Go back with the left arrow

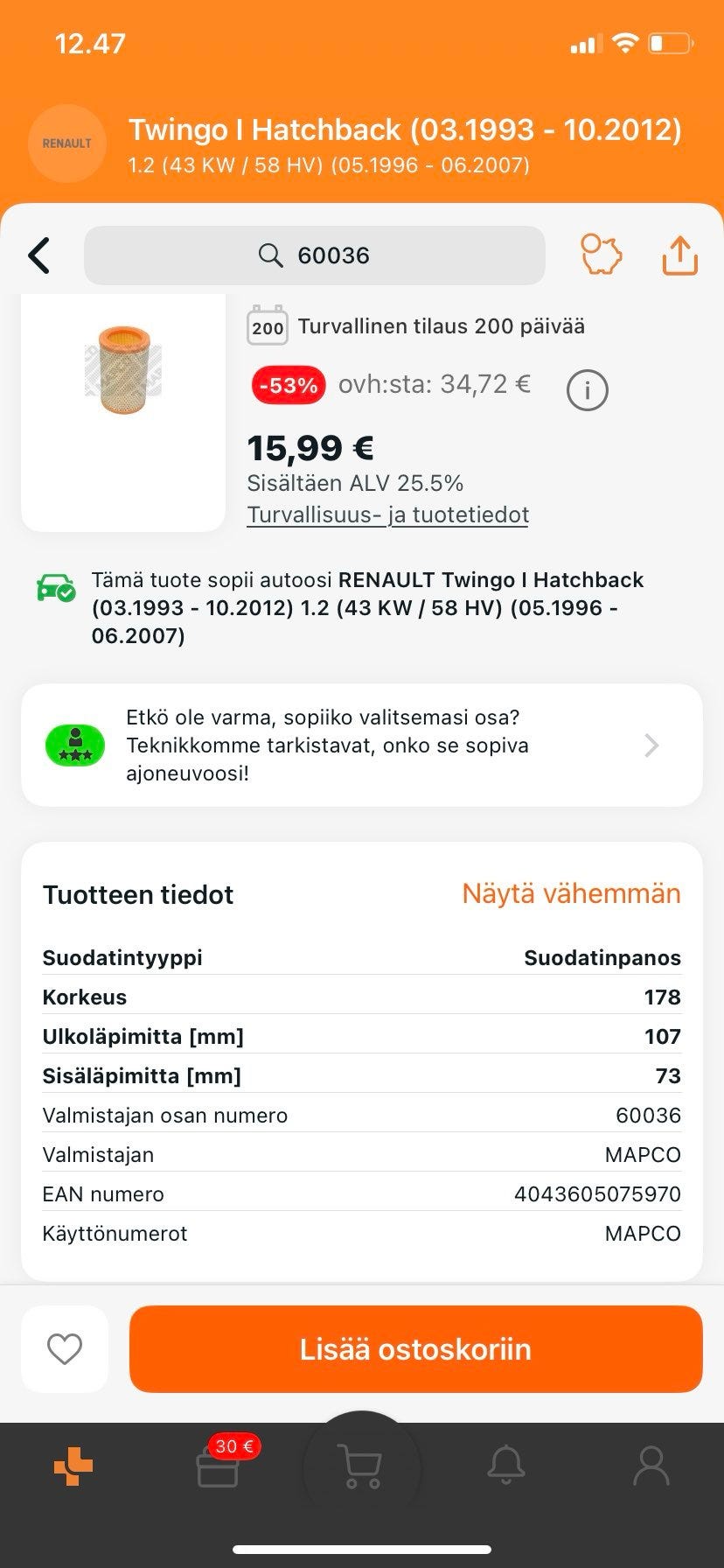[39, 255]
